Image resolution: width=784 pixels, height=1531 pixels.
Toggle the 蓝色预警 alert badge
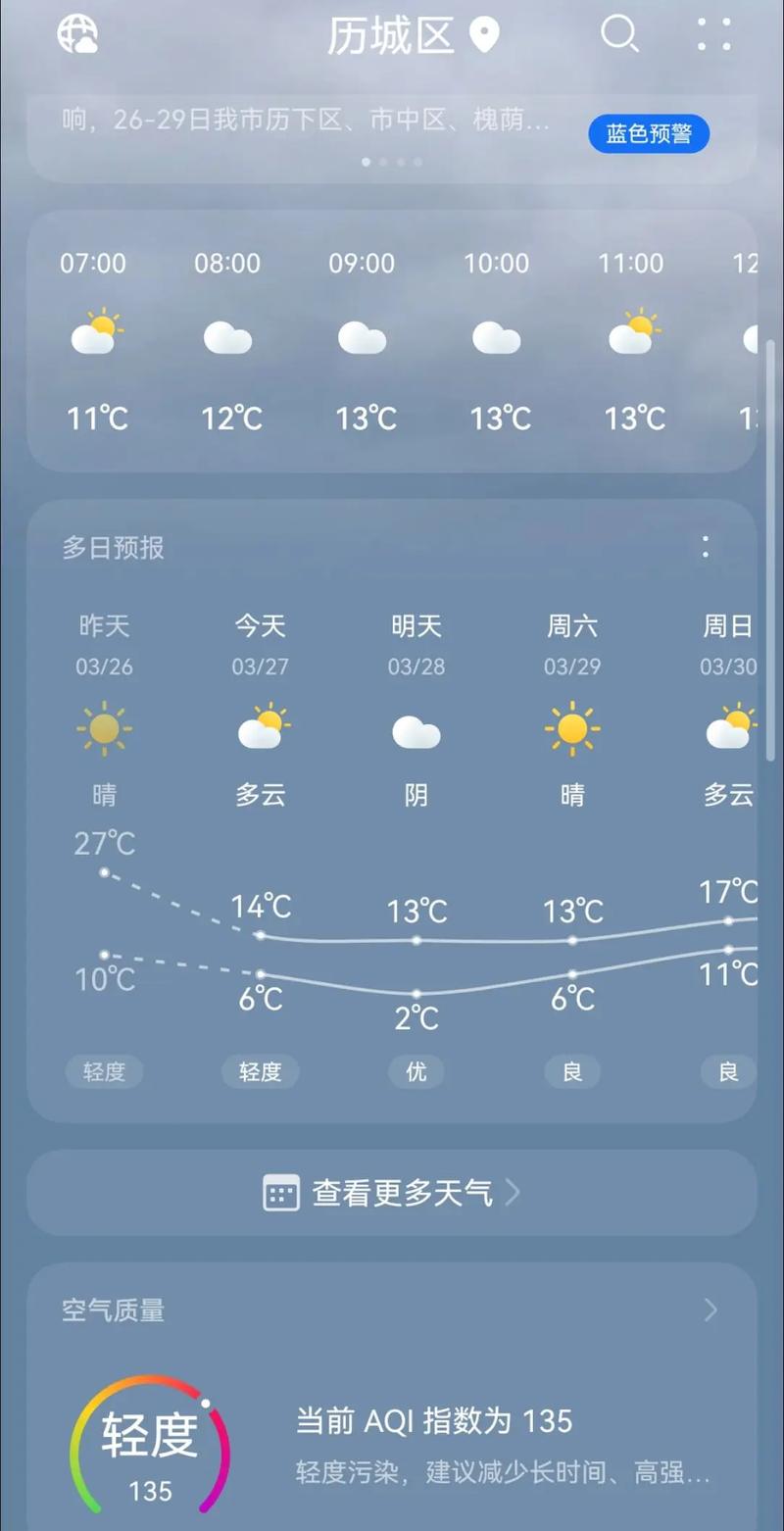pos(648,134)
